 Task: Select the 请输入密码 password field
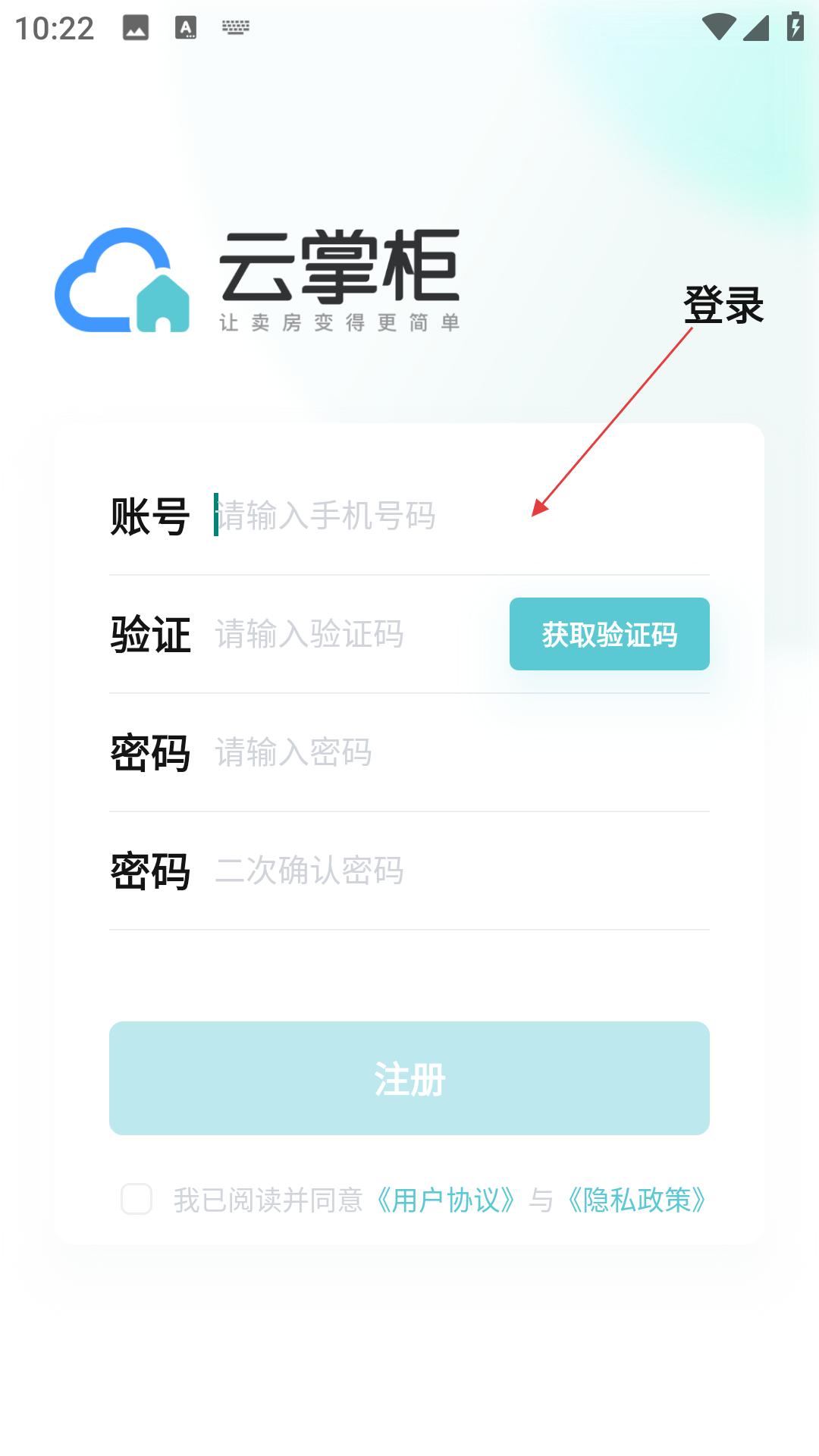pos(461,752)
